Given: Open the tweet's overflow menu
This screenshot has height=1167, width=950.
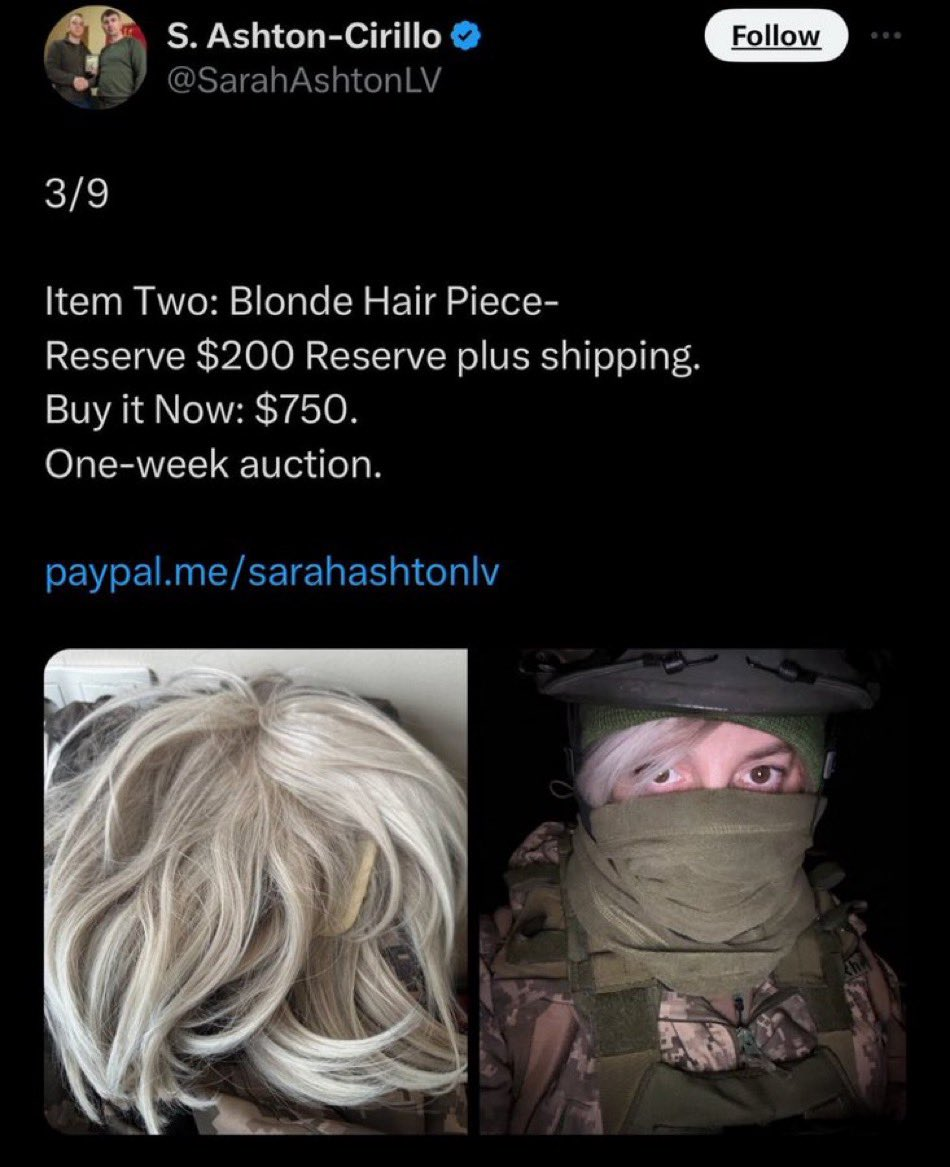Looking at the screenshot, I should 886,37.
